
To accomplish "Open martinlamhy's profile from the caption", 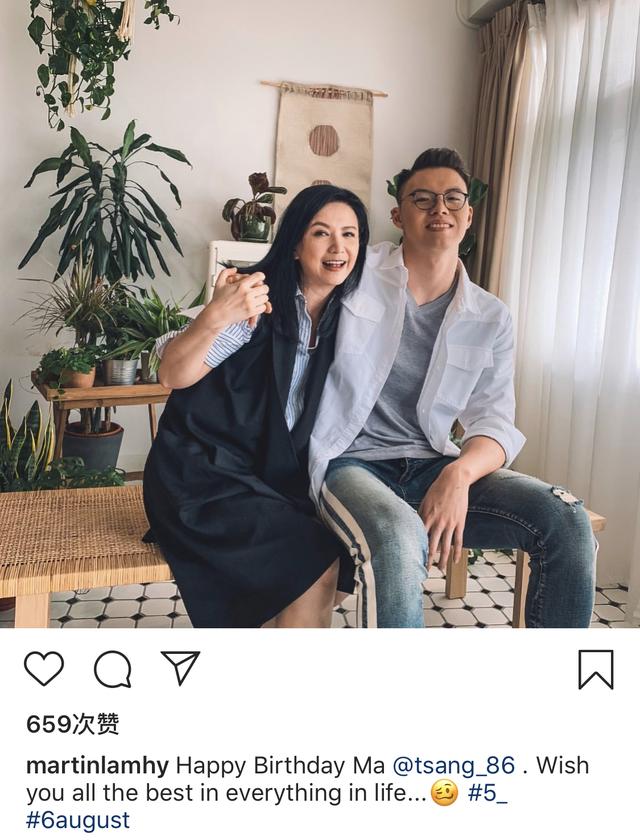I will tap(97, 766).
